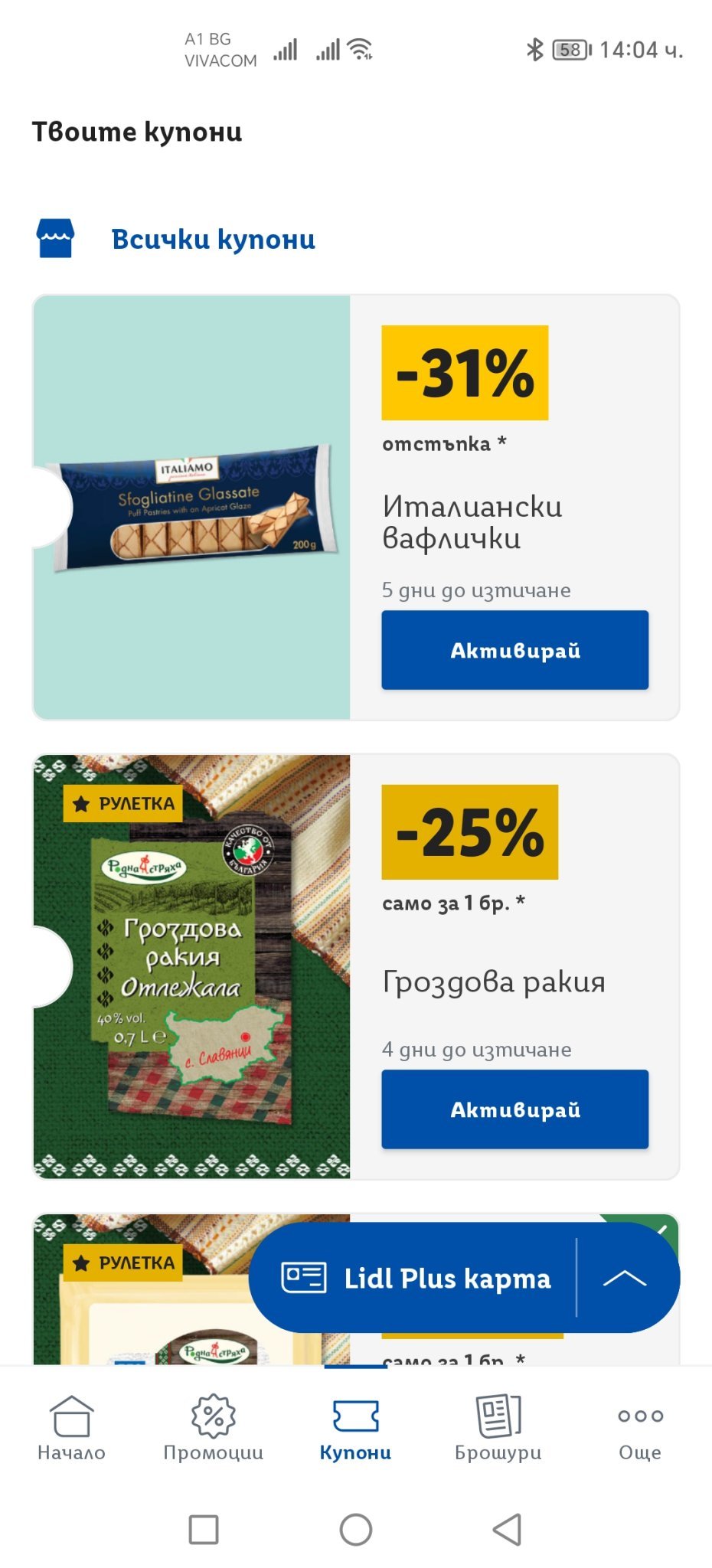Select the Купони tab

(x=355, y=1428)
